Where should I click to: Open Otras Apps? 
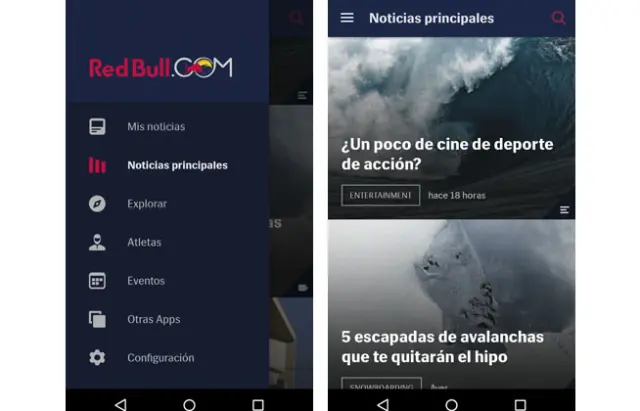[x=153, y=320]
